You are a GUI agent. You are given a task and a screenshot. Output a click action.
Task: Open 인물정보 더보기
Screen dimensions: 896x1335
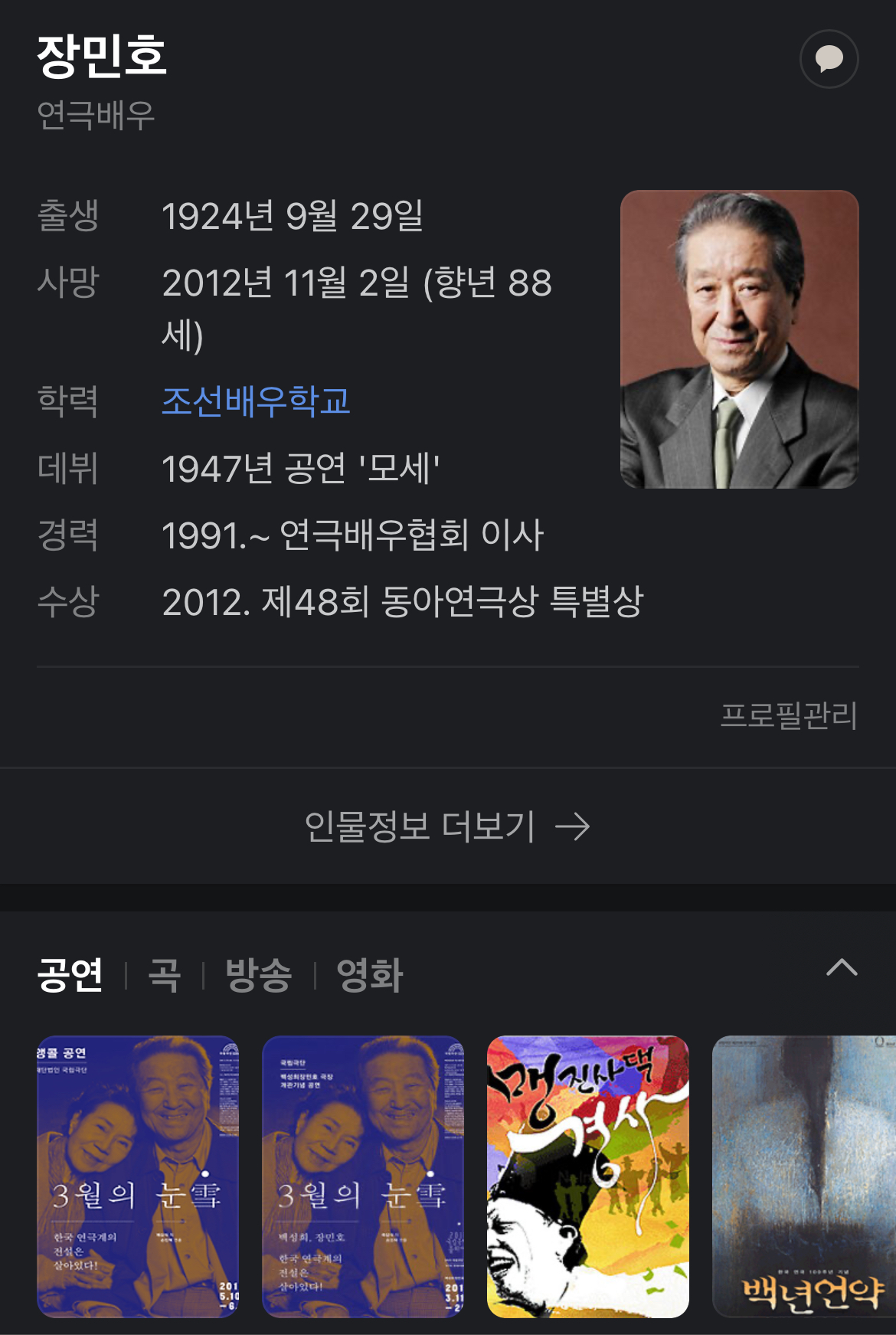[447, 826]
